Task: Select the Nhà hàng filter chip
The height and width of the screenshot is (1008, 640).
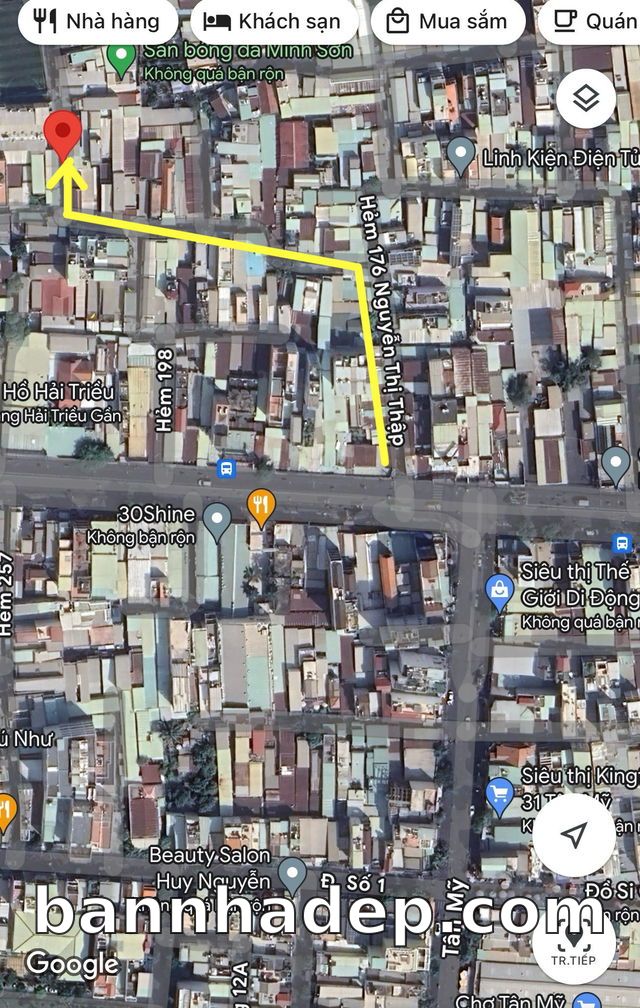Action: (x=97, y=21)
